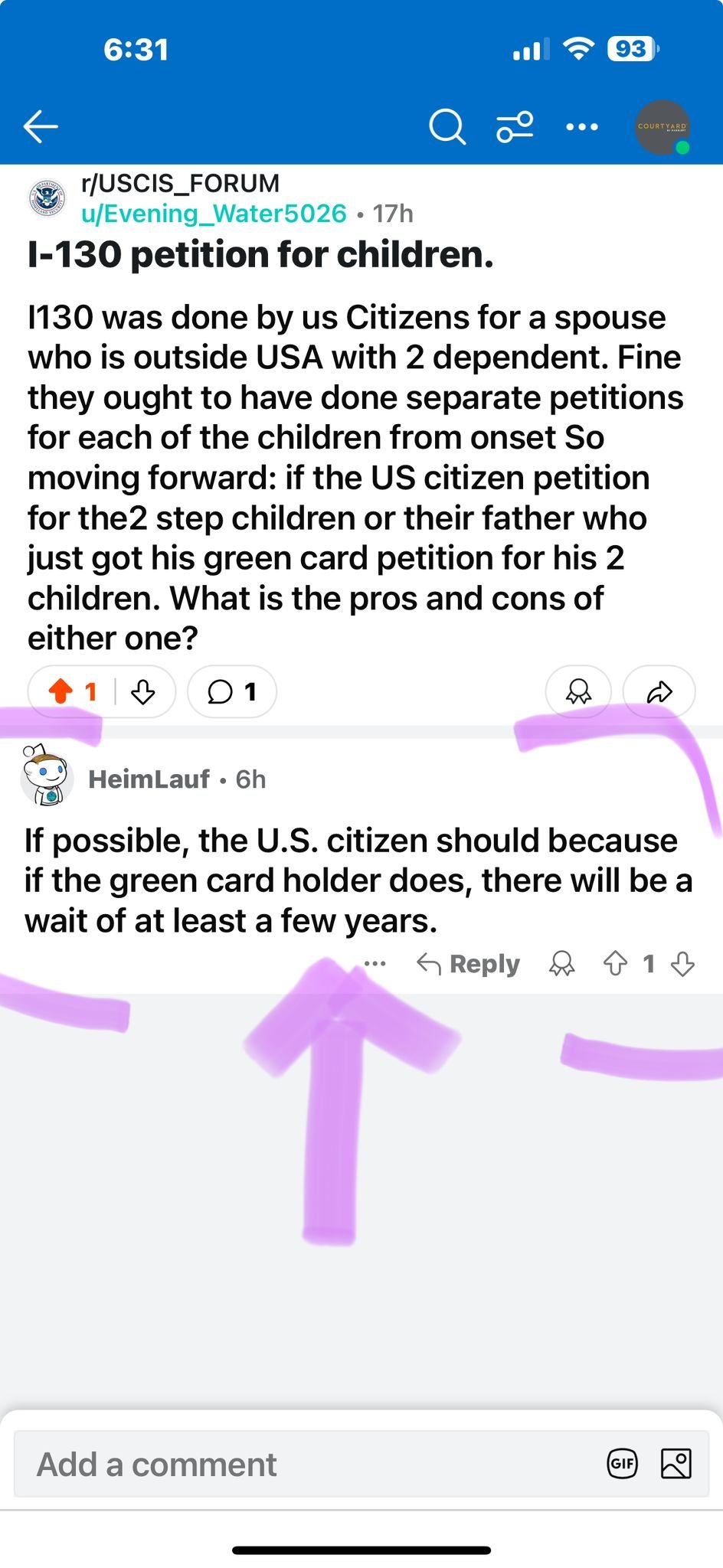
Task: Insert a GIF into the comment
Action: [622, 1465]
